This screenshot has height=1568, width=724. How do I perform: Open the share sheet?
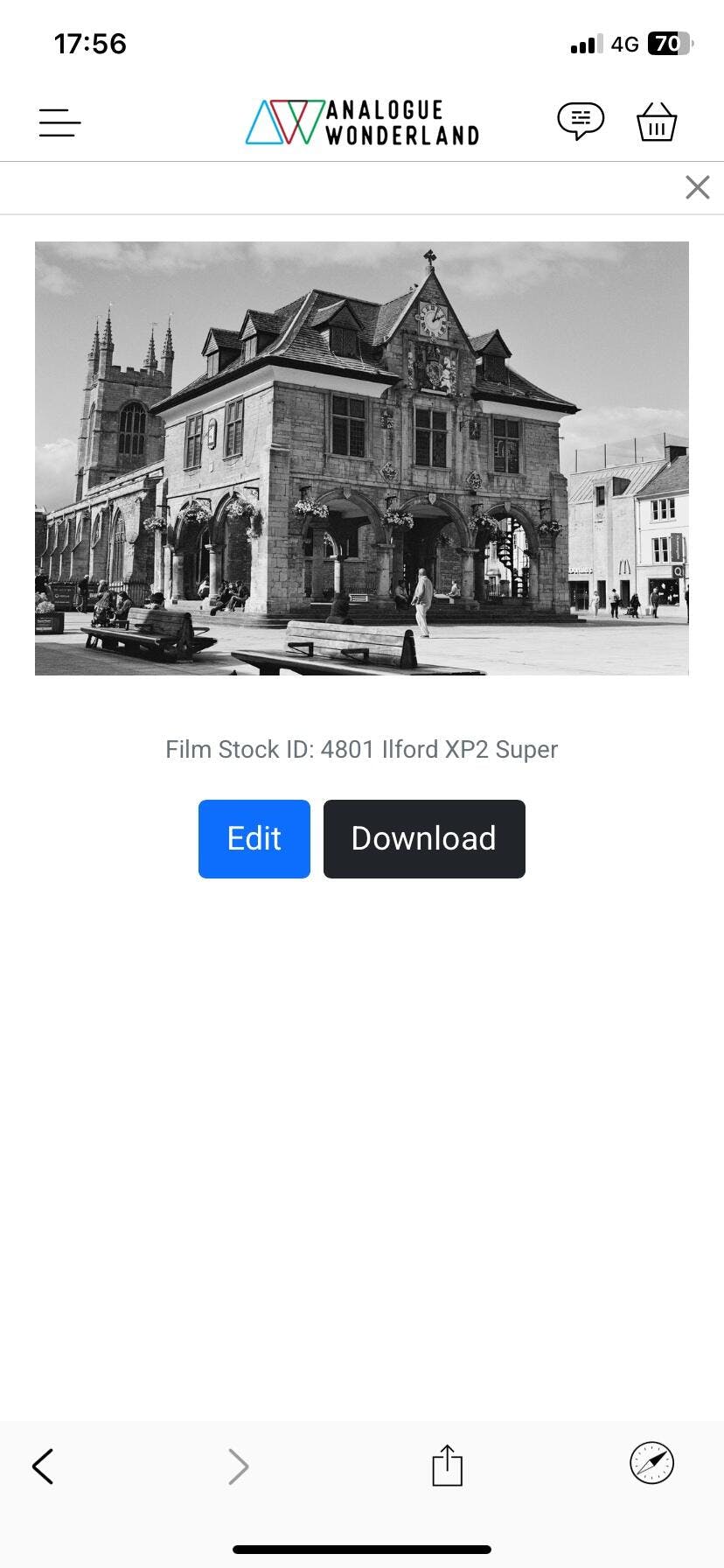tap(447, 1465)
